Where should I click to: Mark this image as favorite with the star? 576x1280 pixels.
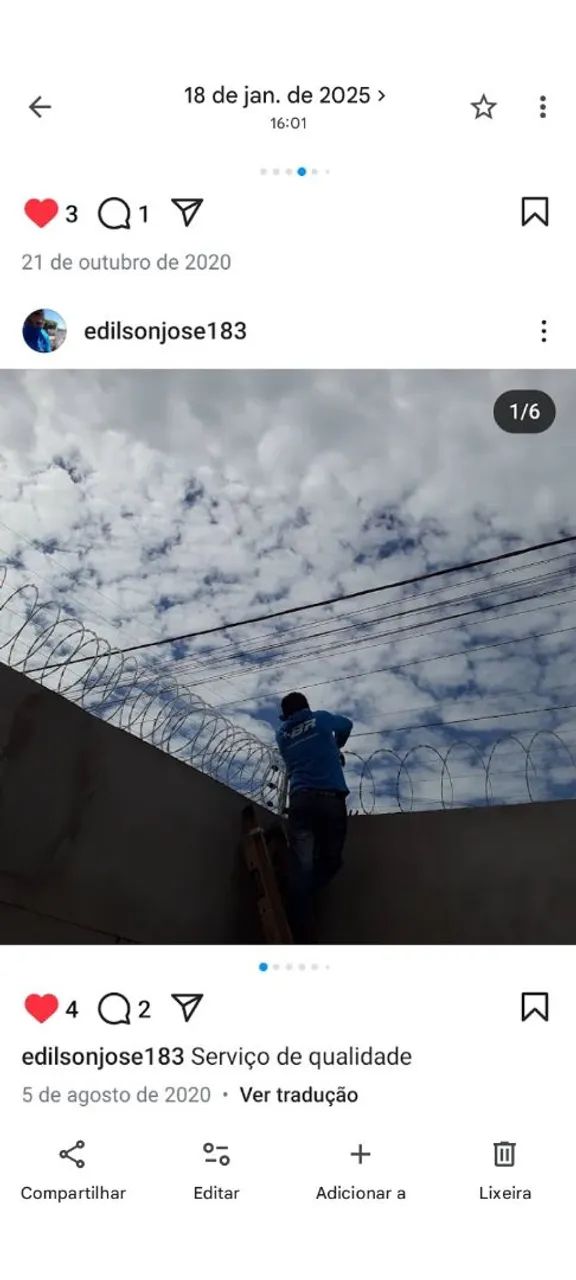coord(484,107)
